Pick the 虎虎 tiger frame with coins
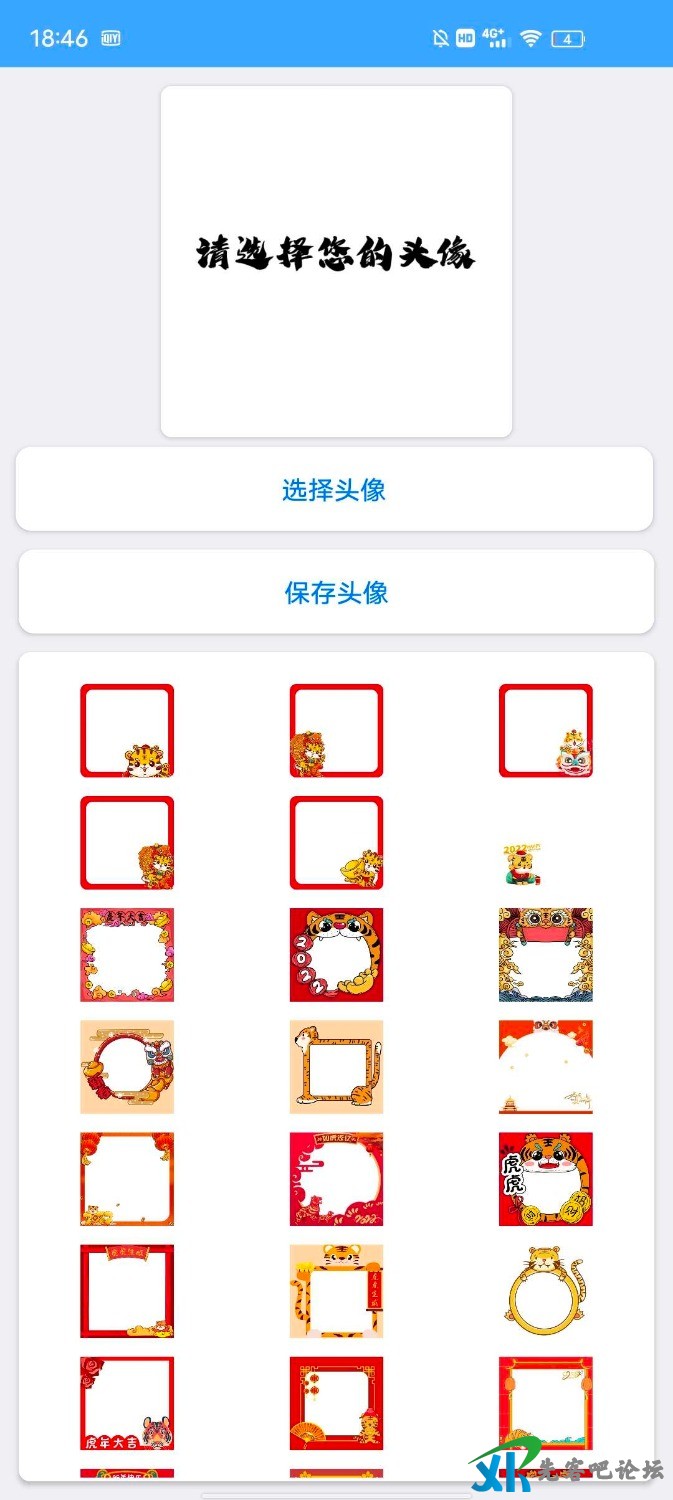This screenshot has height=1500, width=673. tap(545, 1179)
